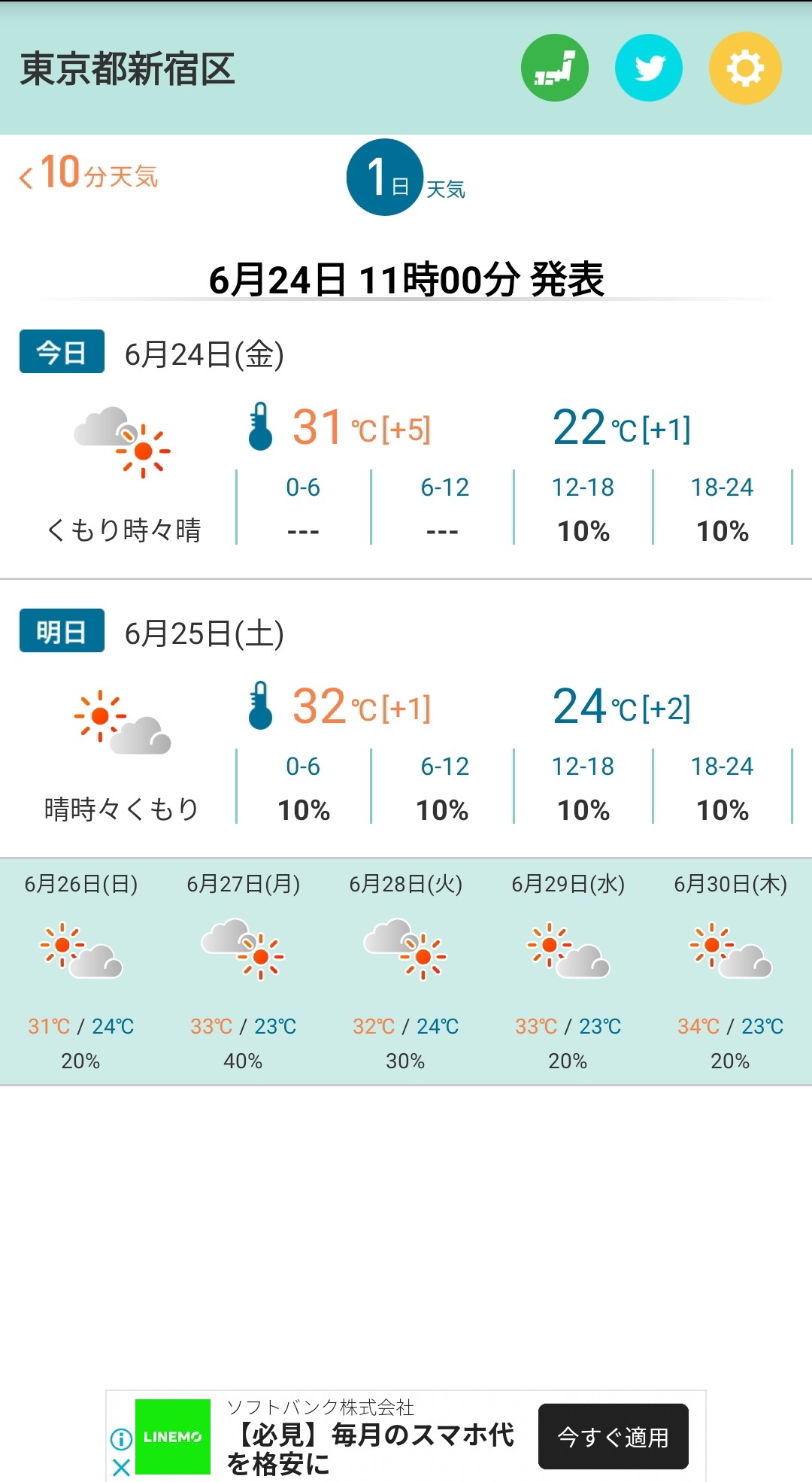
Task: Tap 今すぐ適用 on the LINEMO ad
Action: tap(614, 1436)
